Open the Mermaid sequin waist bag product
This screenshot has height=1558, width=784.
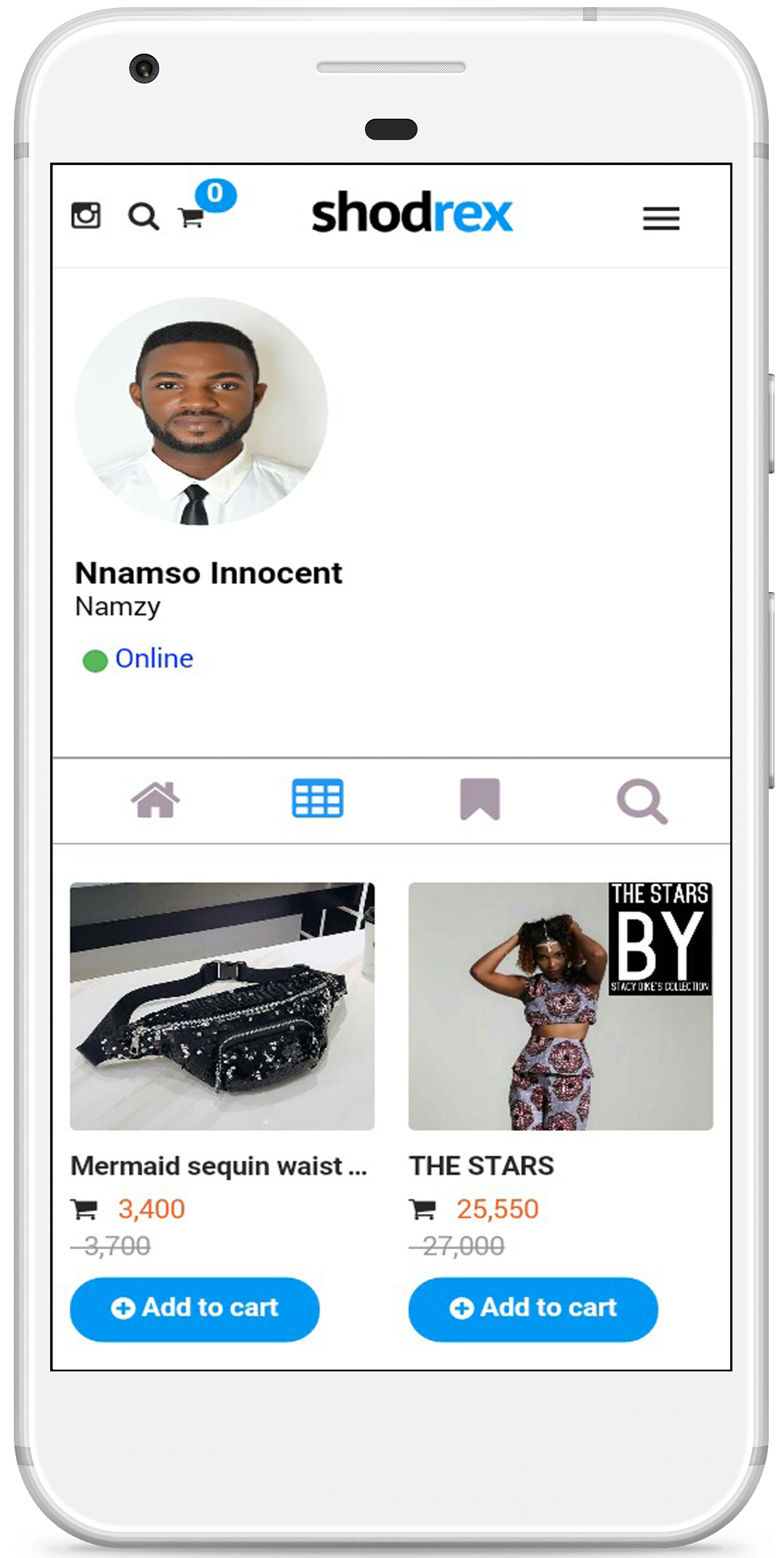point(222,1006)
